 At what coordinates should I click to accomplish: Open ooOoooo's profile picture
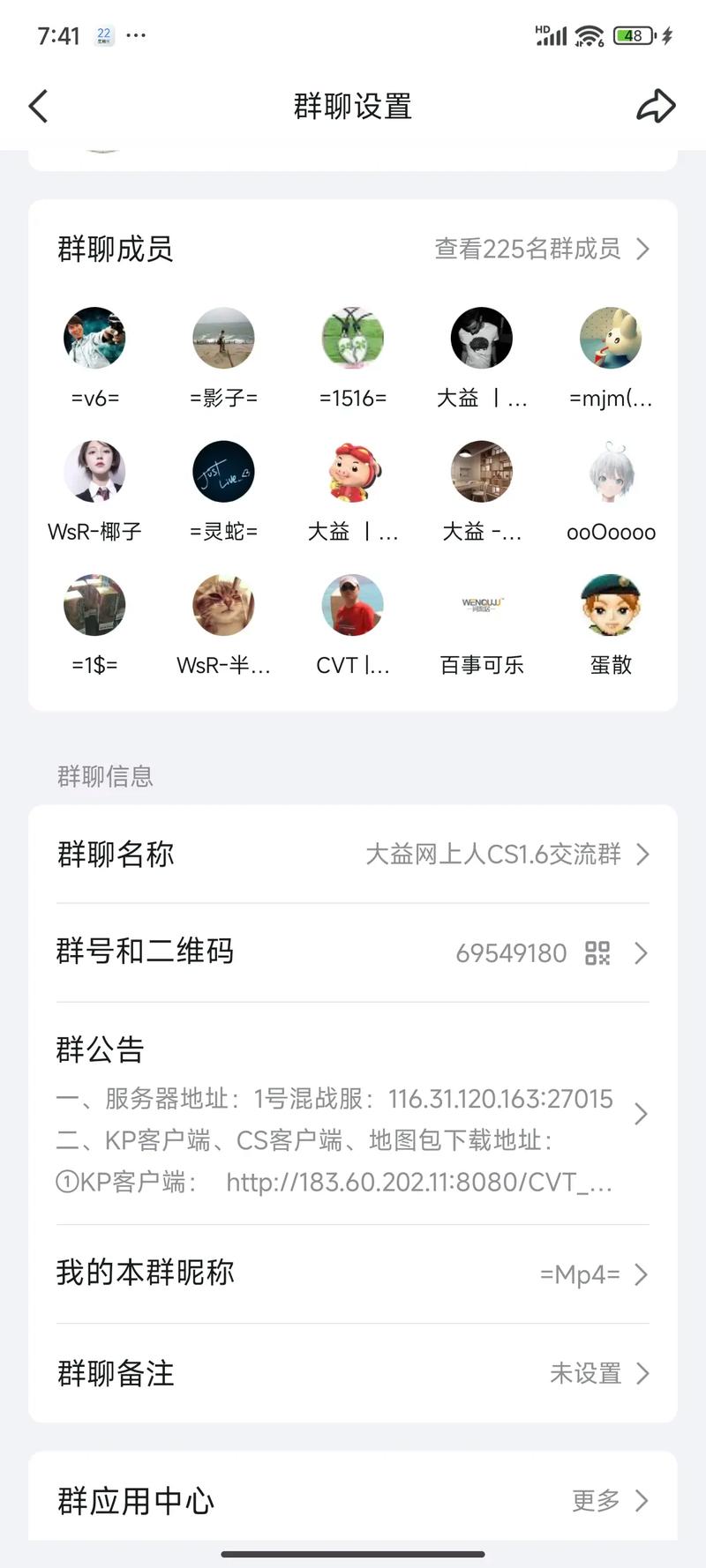click(x=611, y=472)
